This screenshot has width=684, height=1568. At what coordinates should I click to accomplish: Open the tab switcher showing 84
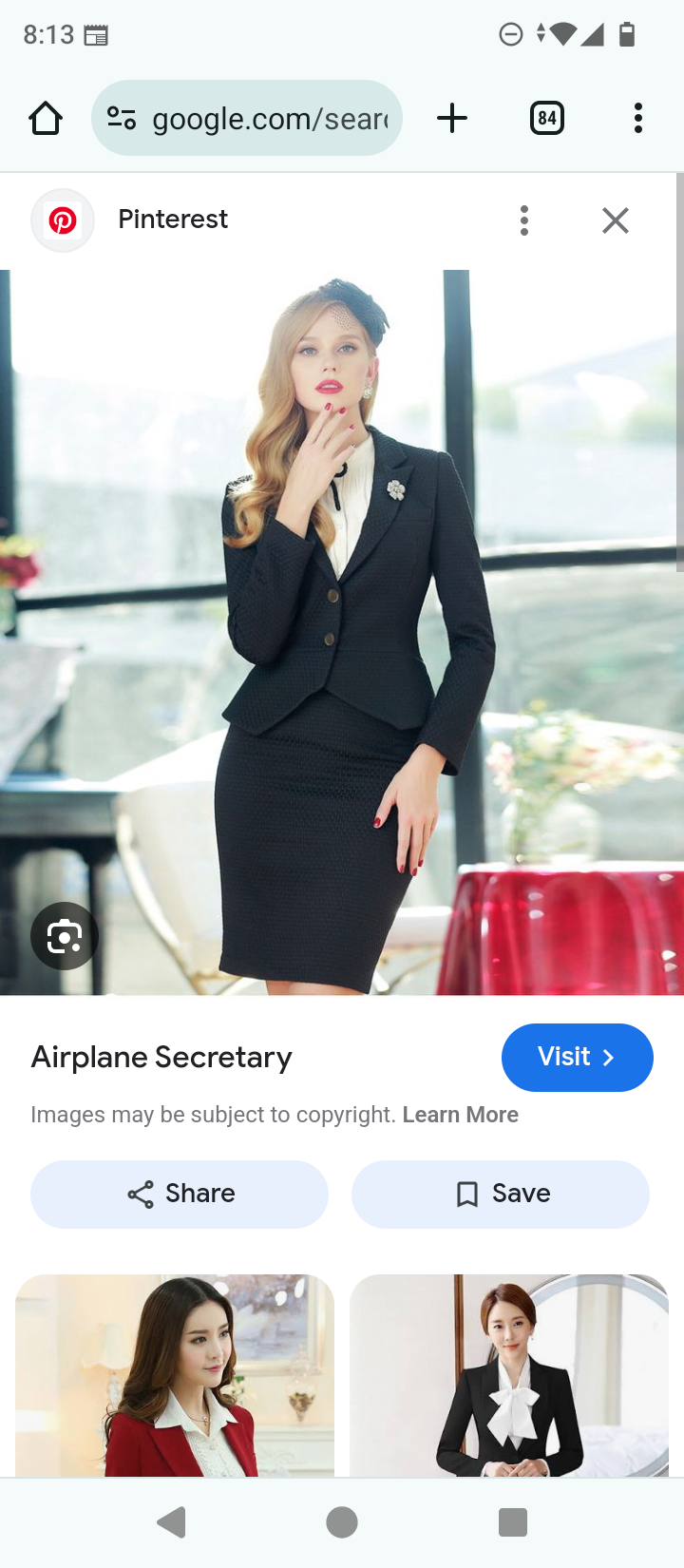546,119
